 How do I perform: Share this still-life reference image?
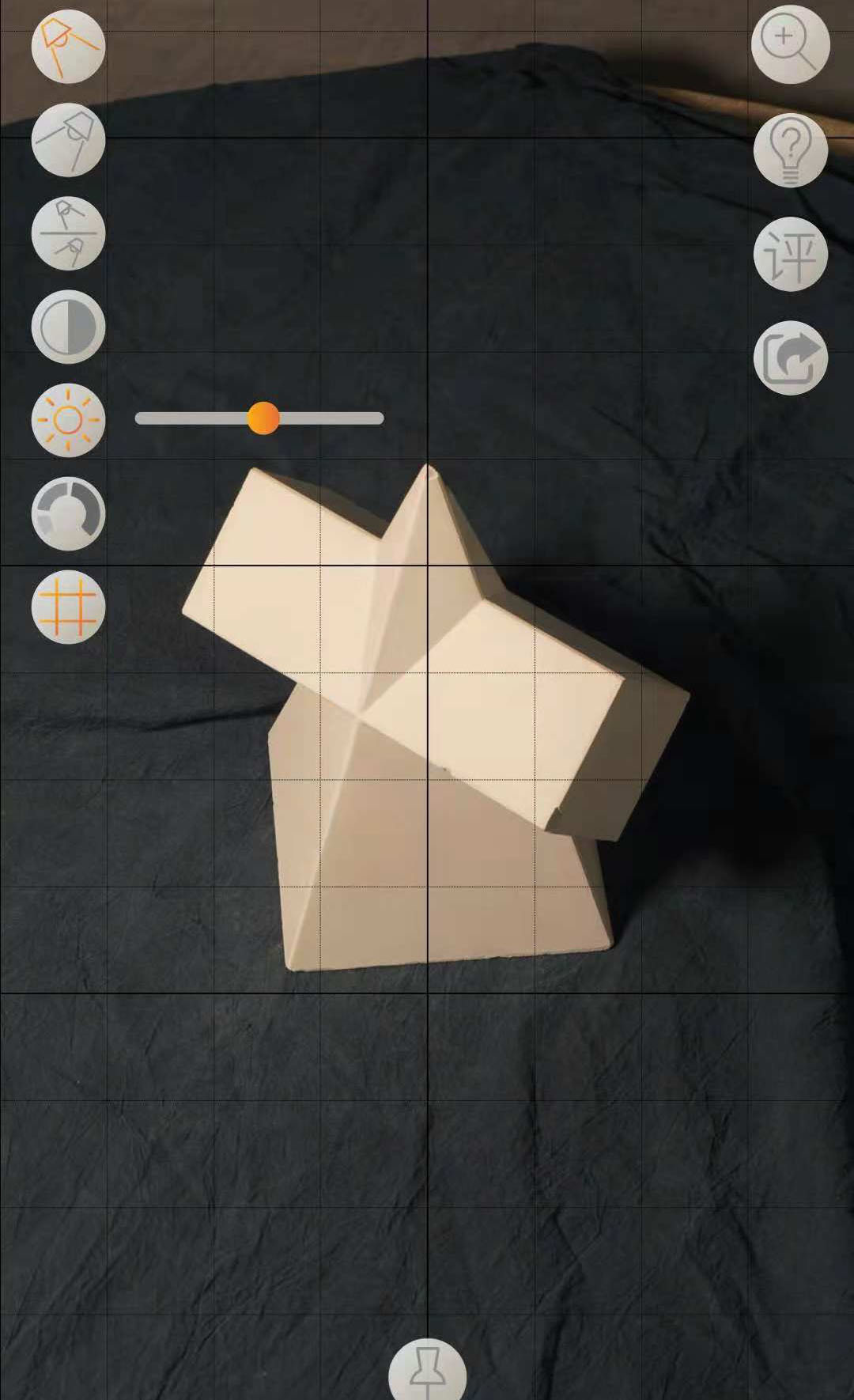[x=790, y=358]
